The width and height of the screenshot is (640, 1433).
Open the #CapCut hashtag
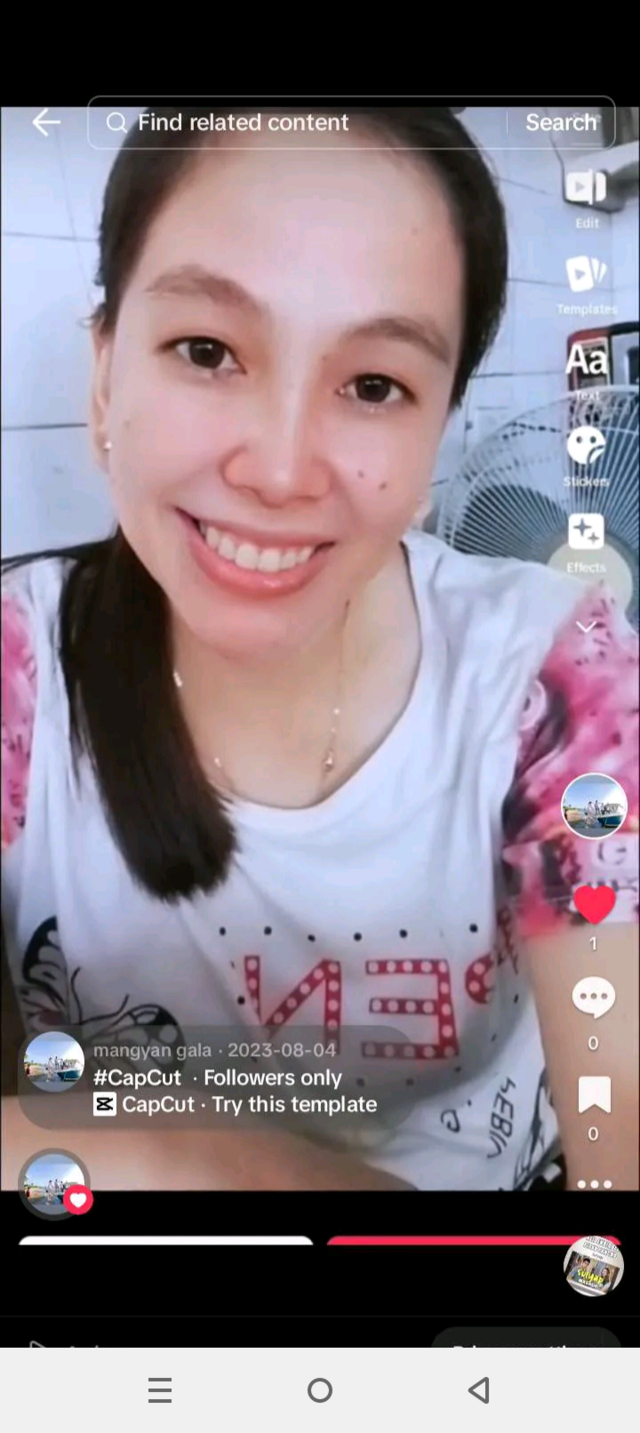point(138,1078)
